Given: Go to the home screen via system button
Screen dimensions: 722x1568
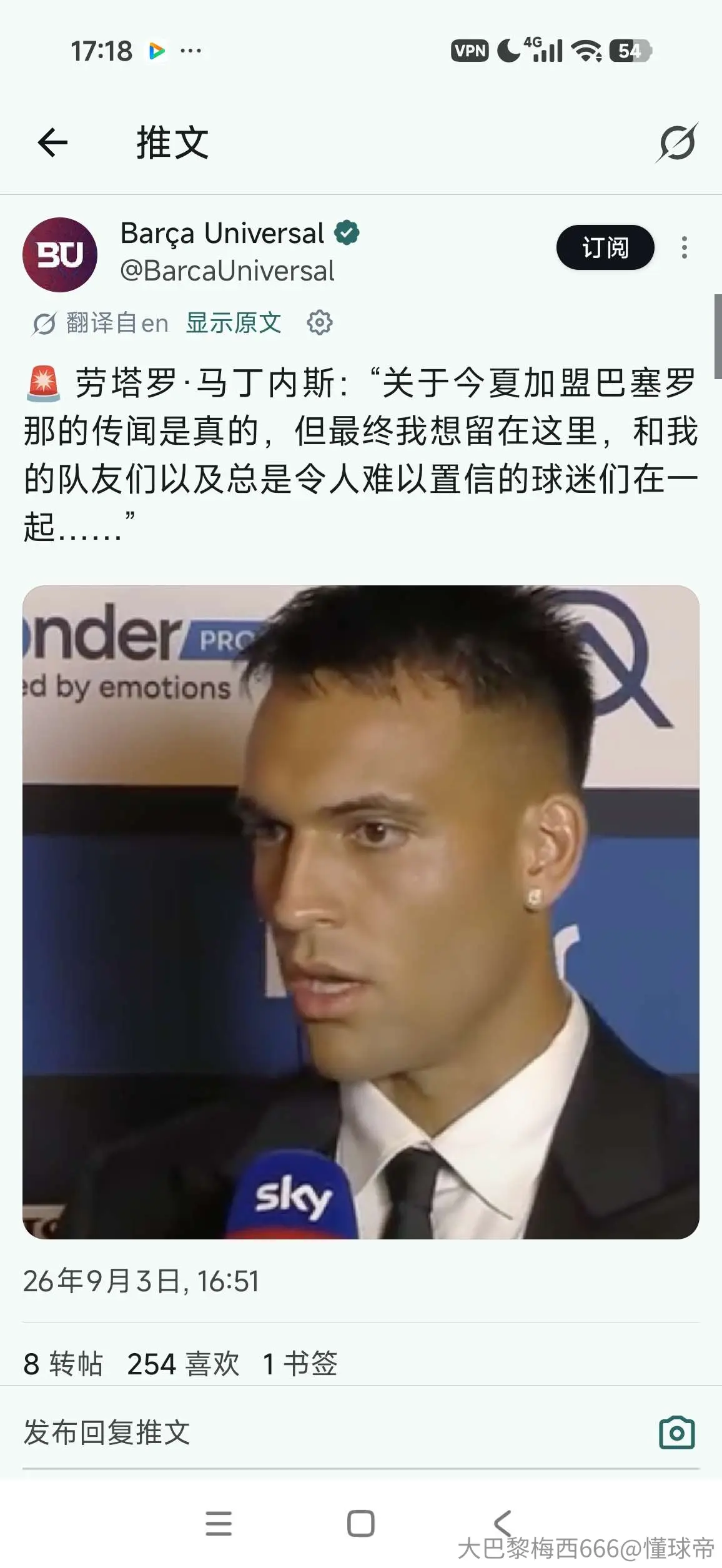Looking at the screenshot, I should 361,1524.
